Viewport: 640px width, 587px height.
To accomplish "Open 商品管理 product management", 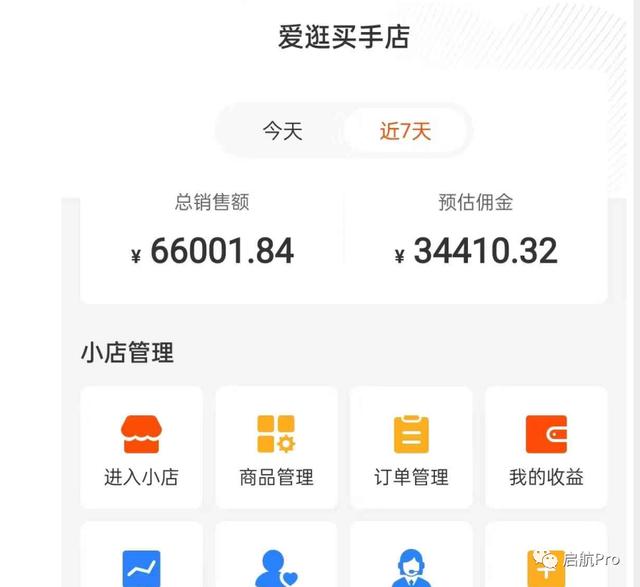I will pos(276,448).
